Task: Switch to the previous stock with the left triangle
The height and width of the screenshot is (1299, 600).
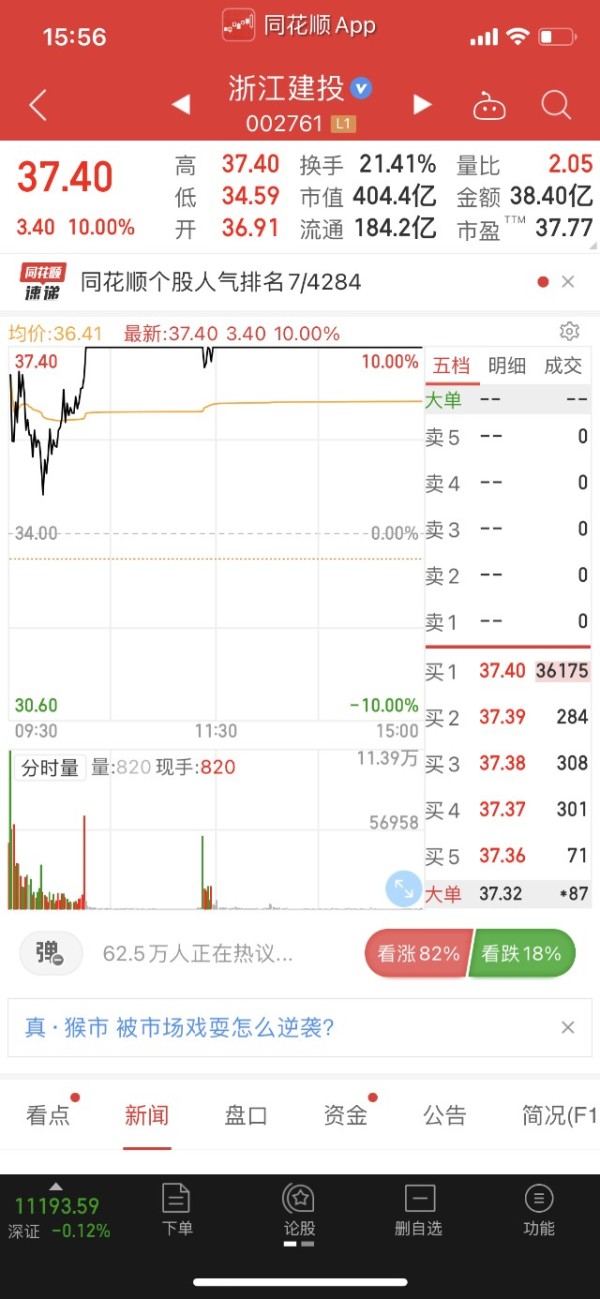Action: click(x=181, y=104)
